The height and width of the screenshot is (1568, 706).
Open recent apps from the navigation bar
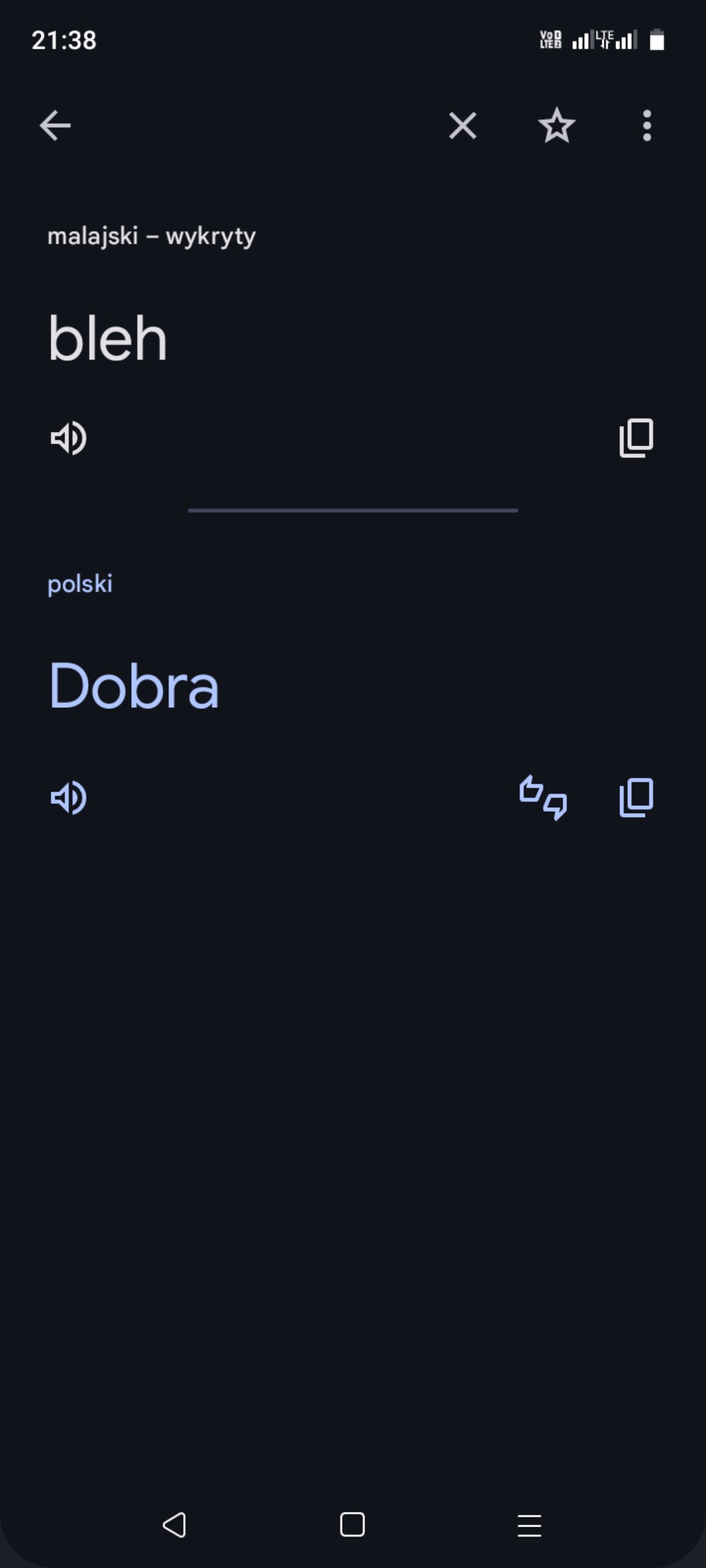[x=529, y=1525]
